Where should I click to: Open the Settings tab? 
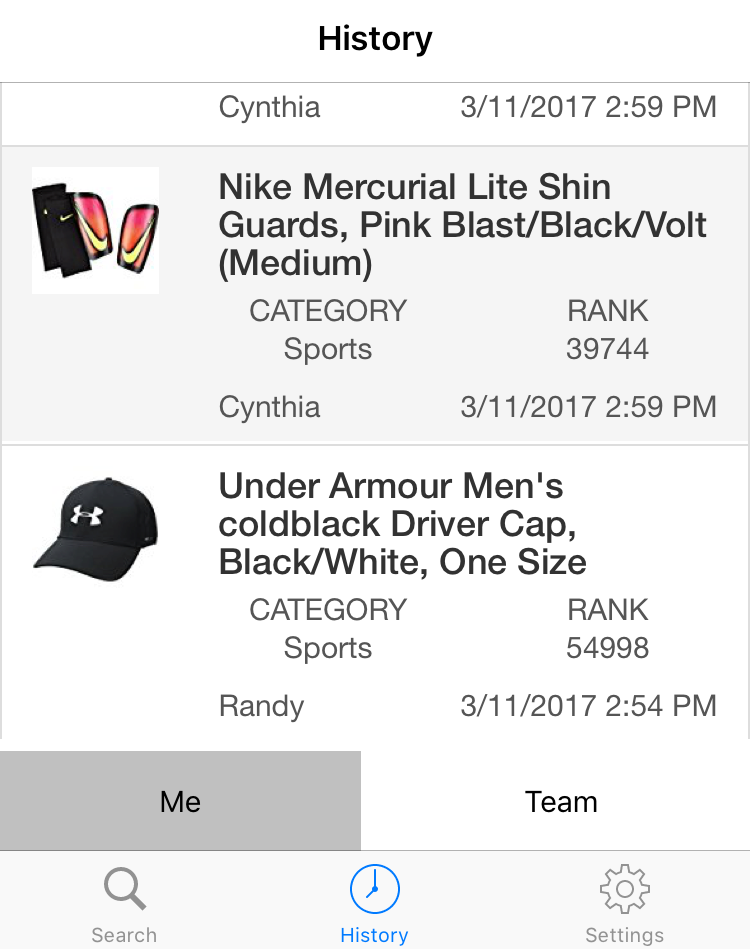tap(624, 904)
